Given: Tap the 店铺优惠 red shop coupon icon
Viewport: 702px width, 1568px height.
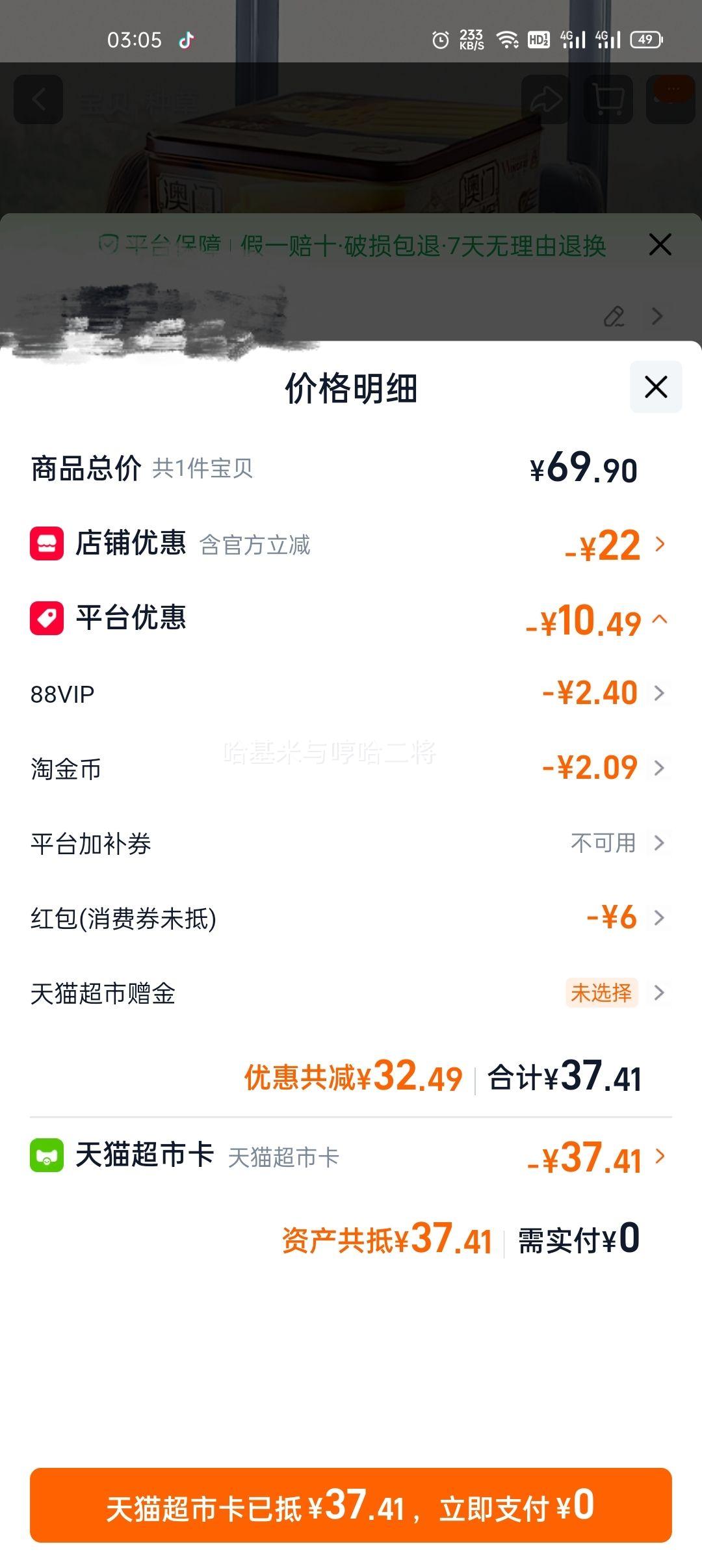Looking at the screenshot, I should pyautogui.click(x=45, y=545).
